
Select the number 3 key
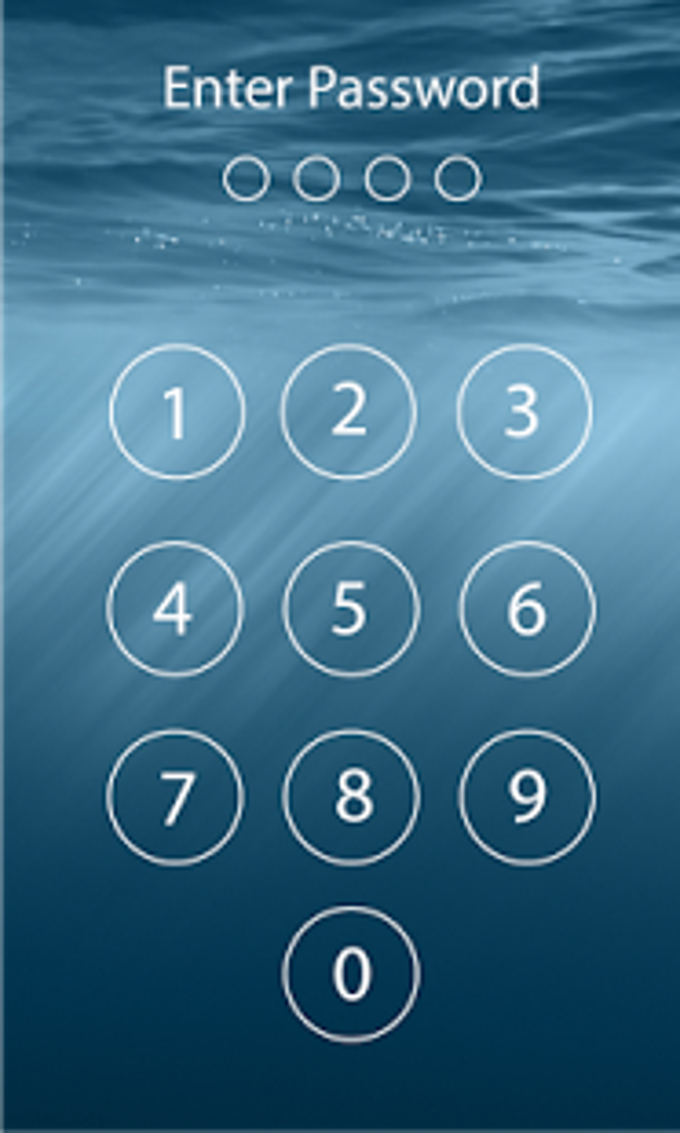(x=525, y=412)
